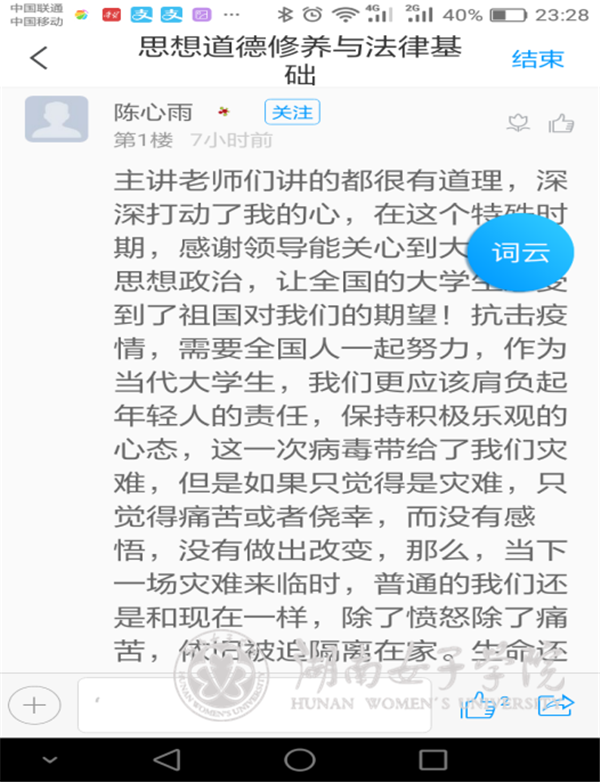Give a thumbs-up to the first-floor post
Image resolution: width=600 pixels, height=782 pixels.
tap(562, 123)
